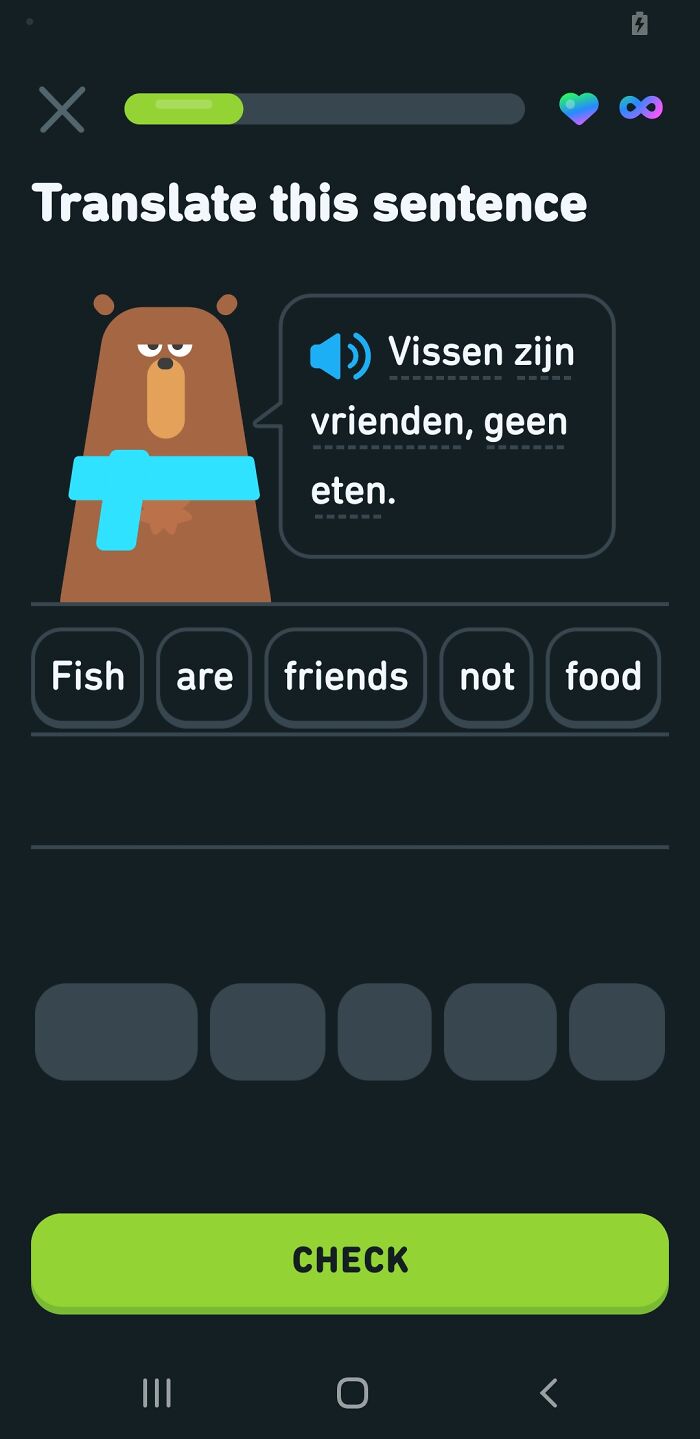Remove the word "not" from the answer
This screenshot has height=1439, width=700.
click(x=487, y=677)
